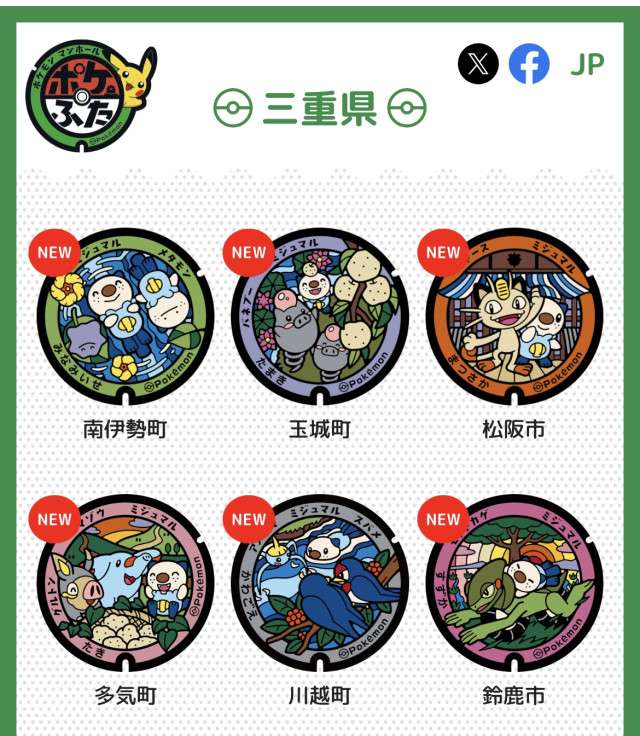Share this page on X
Screen dimensions: 640x736
(478, 65)
